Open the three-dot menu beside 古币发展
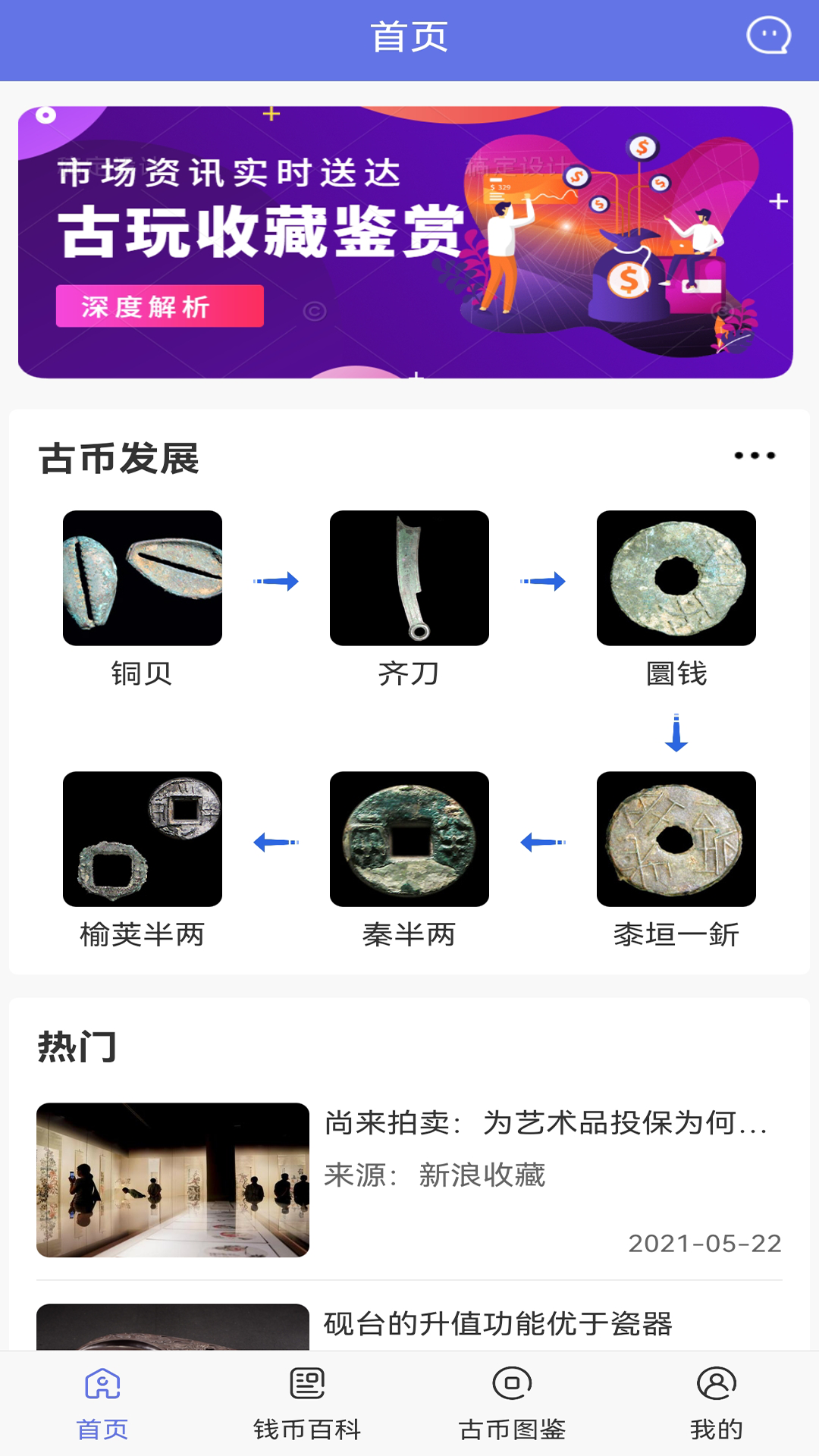The height and width of the screenshot is (1456, 819). tap(755, 456)
